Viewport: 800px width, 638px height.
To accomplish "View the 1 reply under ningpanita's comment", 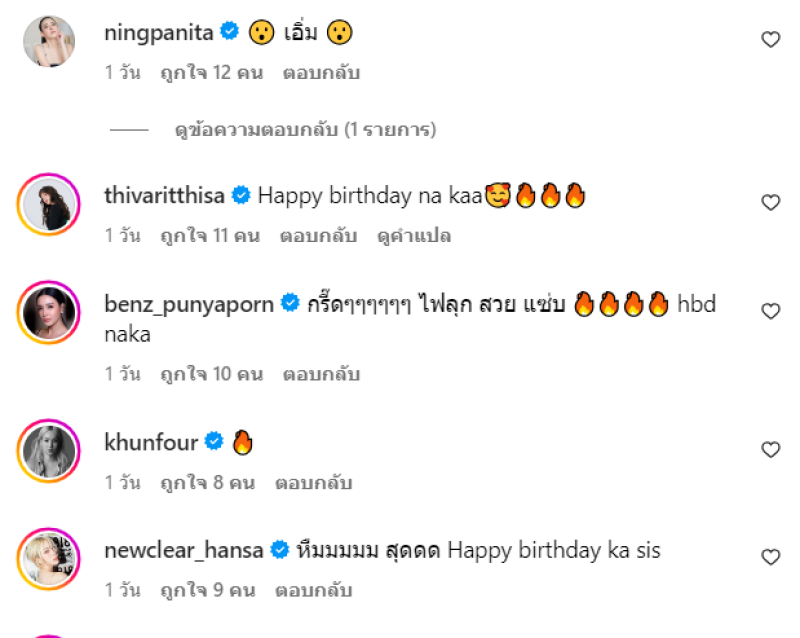I will [304, 130].
